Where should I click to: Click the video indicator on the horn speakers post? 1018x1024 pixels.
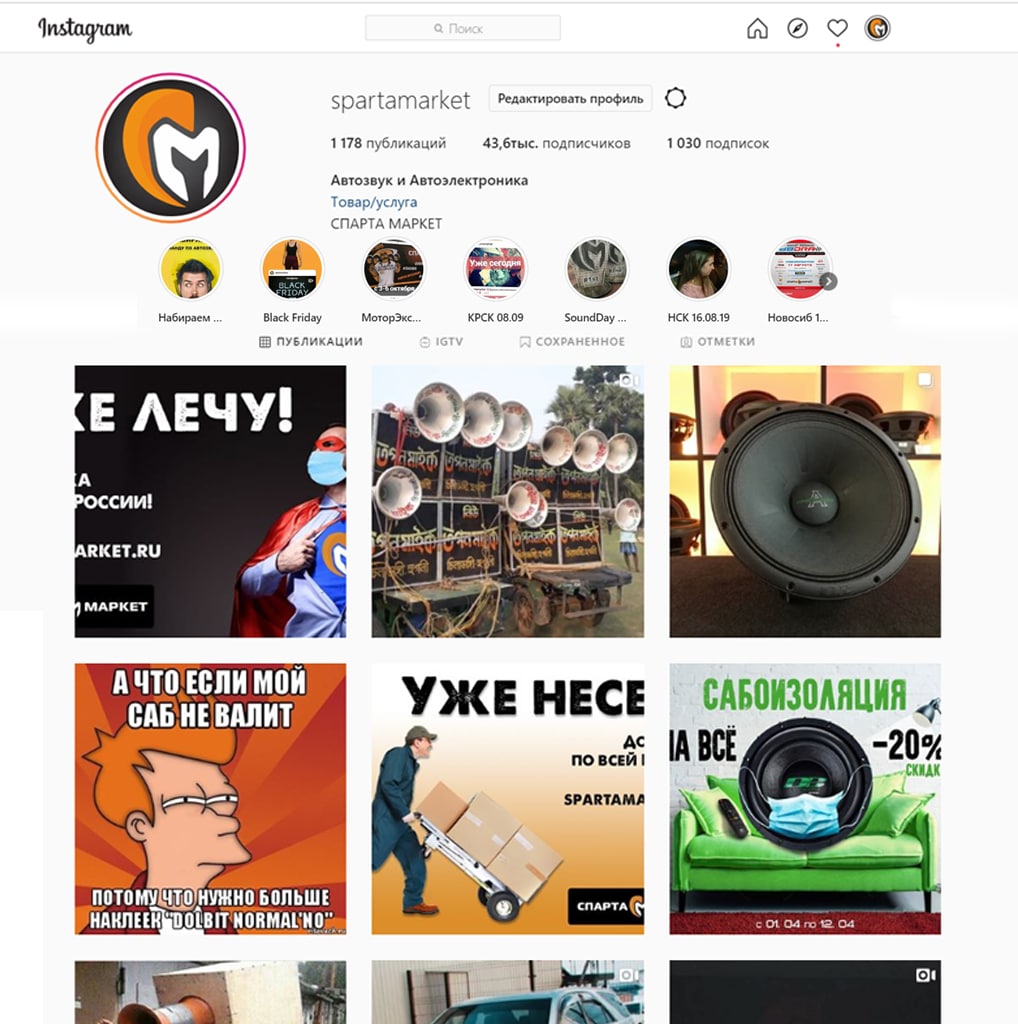628,382
